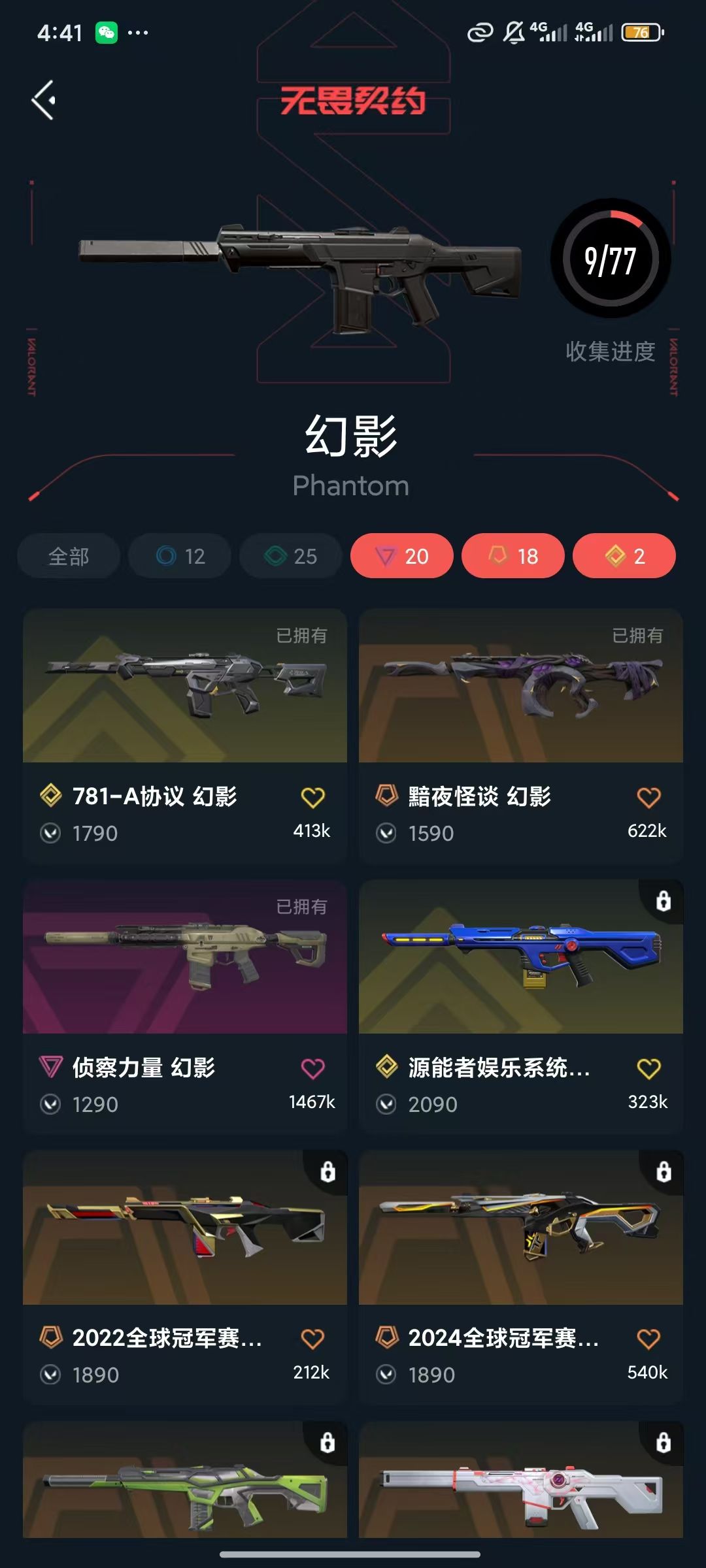Viewport: 706px width, 1568px height.
Task: Toggle the filter chip showing 12
Action: click(x=180, y=556)
